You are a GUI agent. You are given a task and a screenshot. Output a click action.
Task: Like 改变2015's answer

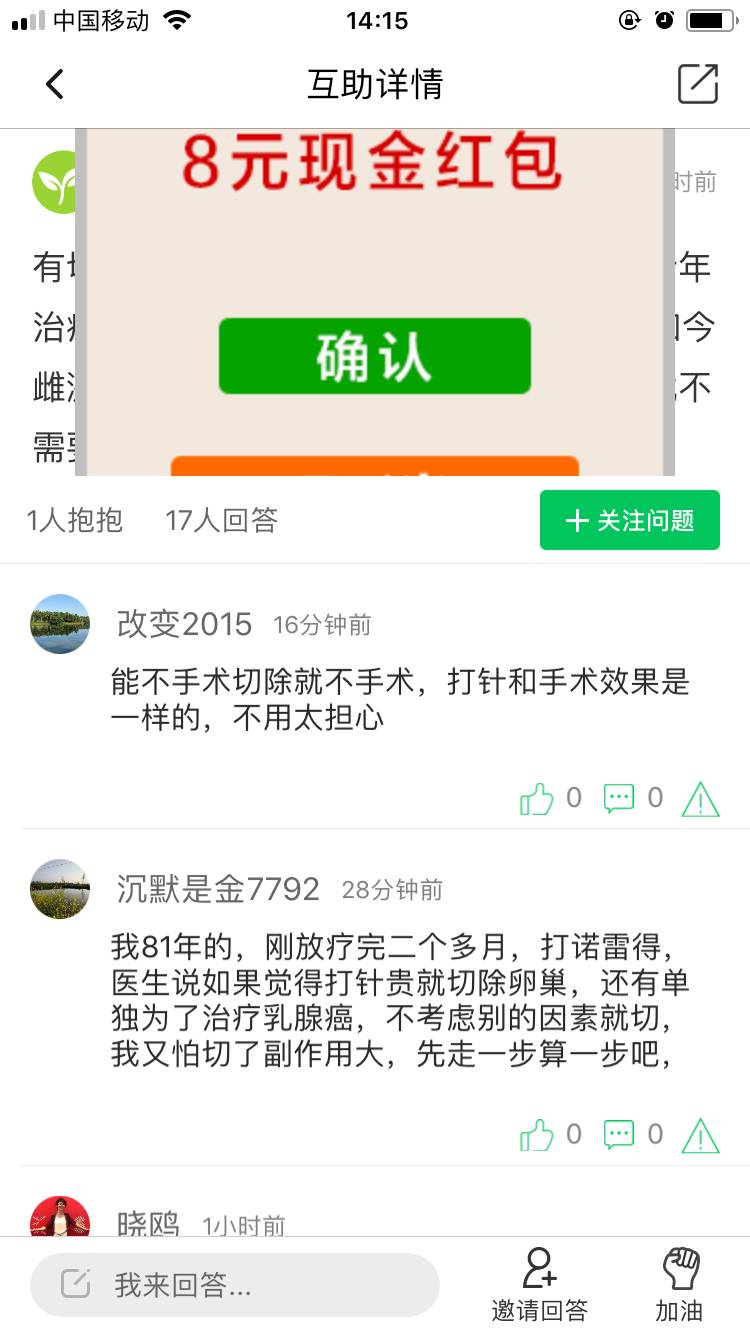537,798
